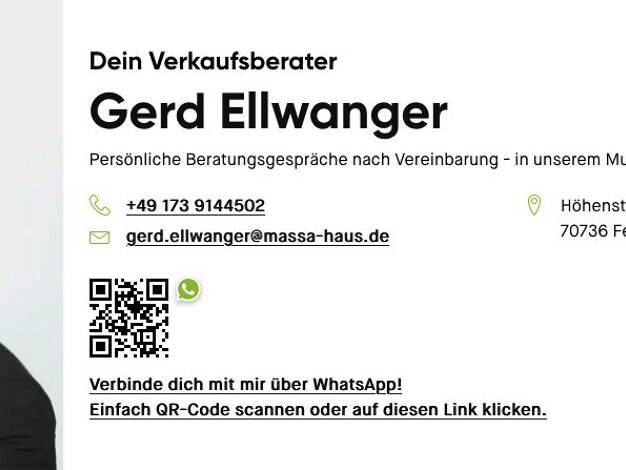
Task: Call the phone number +49 173 9144502
Action: click(x=195, y=206)
